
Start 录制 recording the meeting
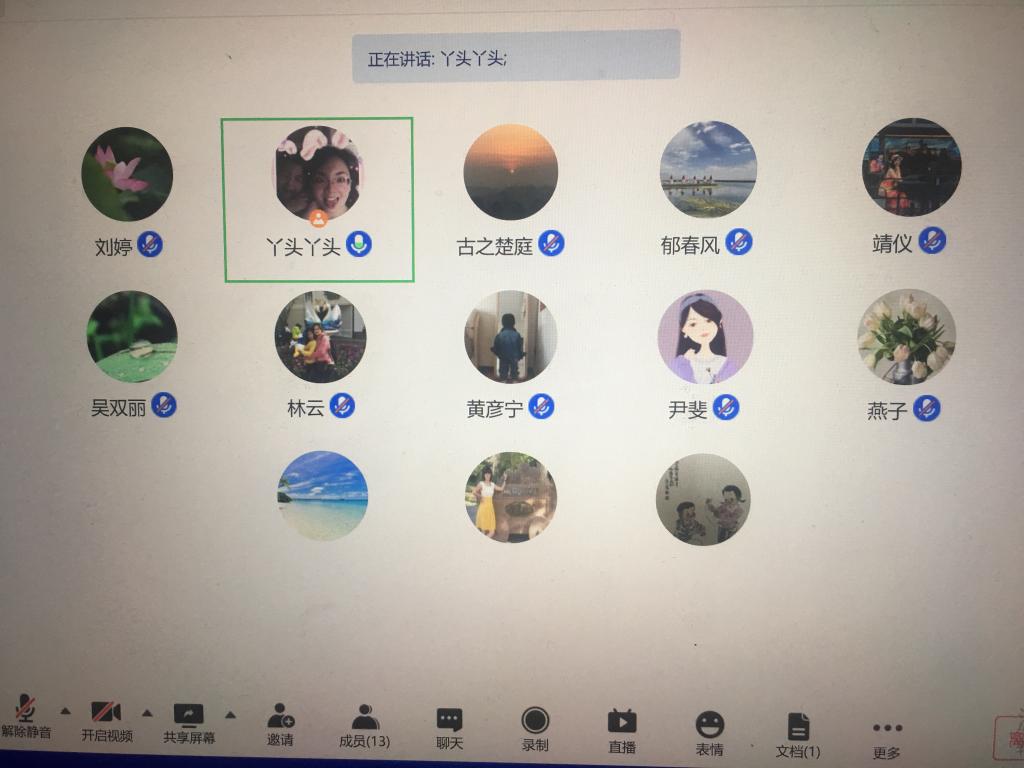tap(535, 728)
